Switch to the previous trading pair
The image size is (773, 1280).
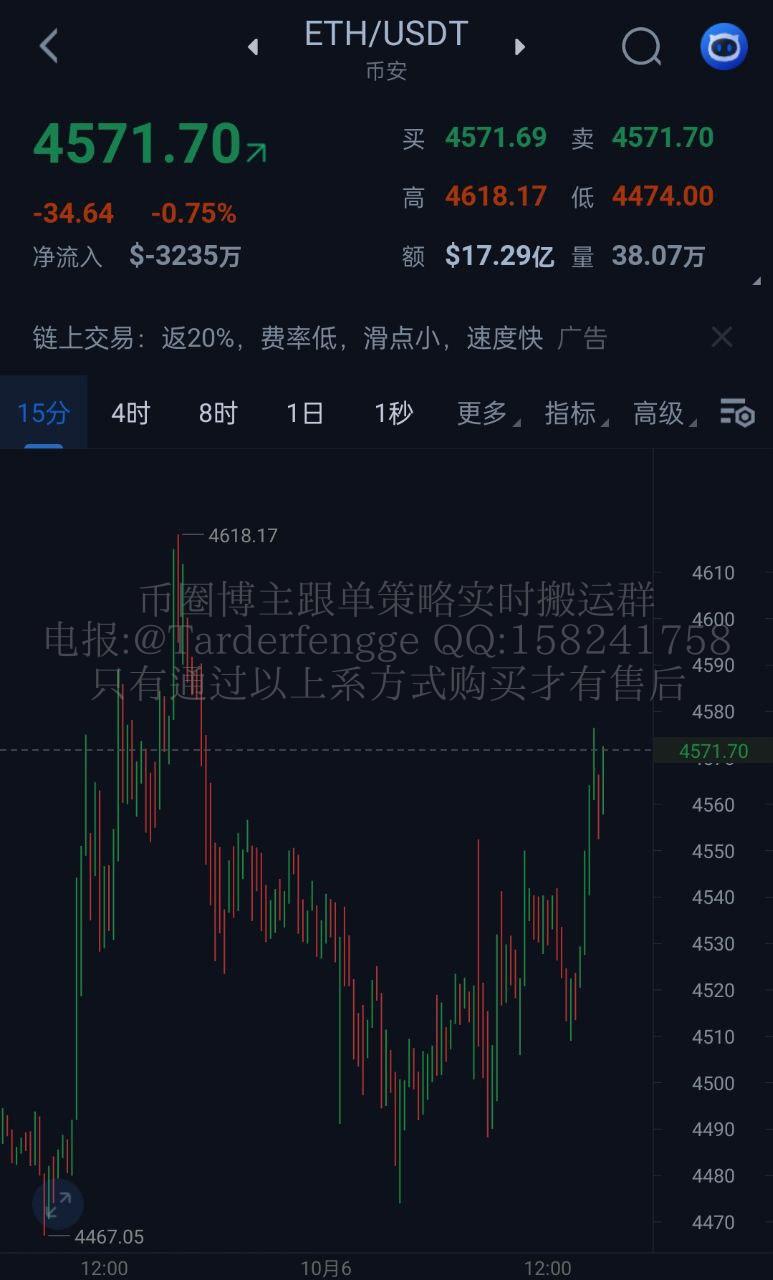pos(253,47)
